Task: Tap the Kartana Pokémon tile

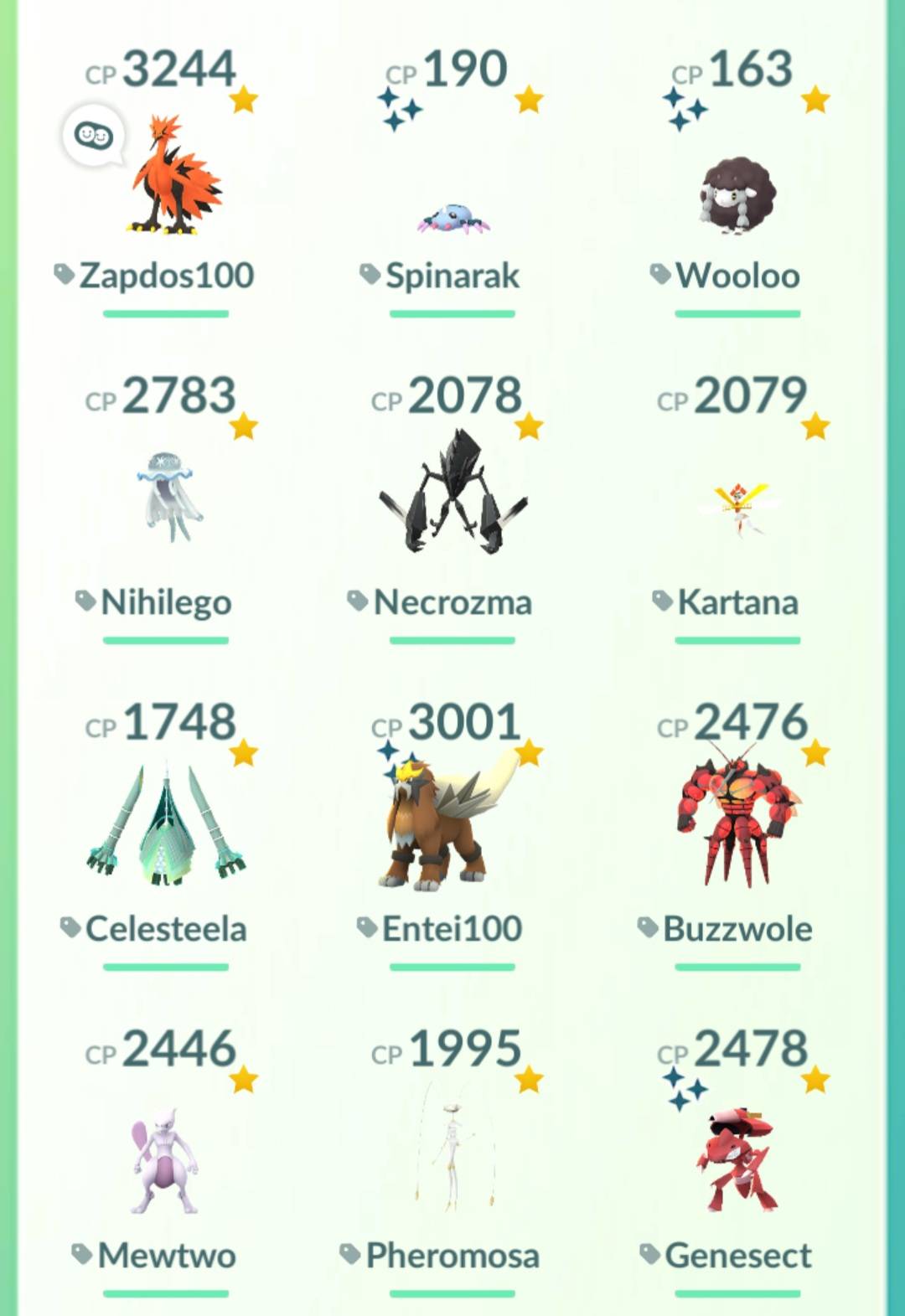Action: point(737,507)
